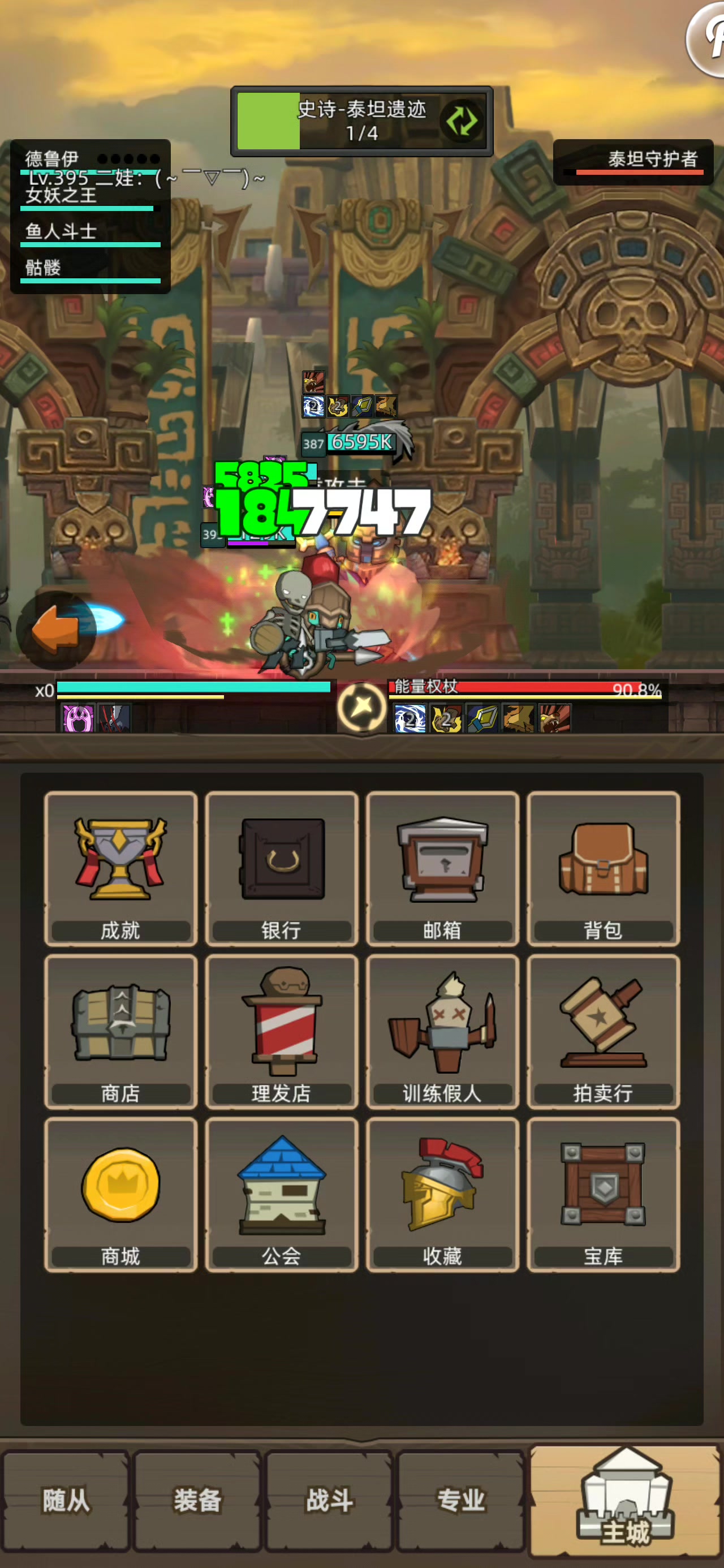Open the 银行 bank tile
Viewport: 724px width, 1568px height.
281,868
